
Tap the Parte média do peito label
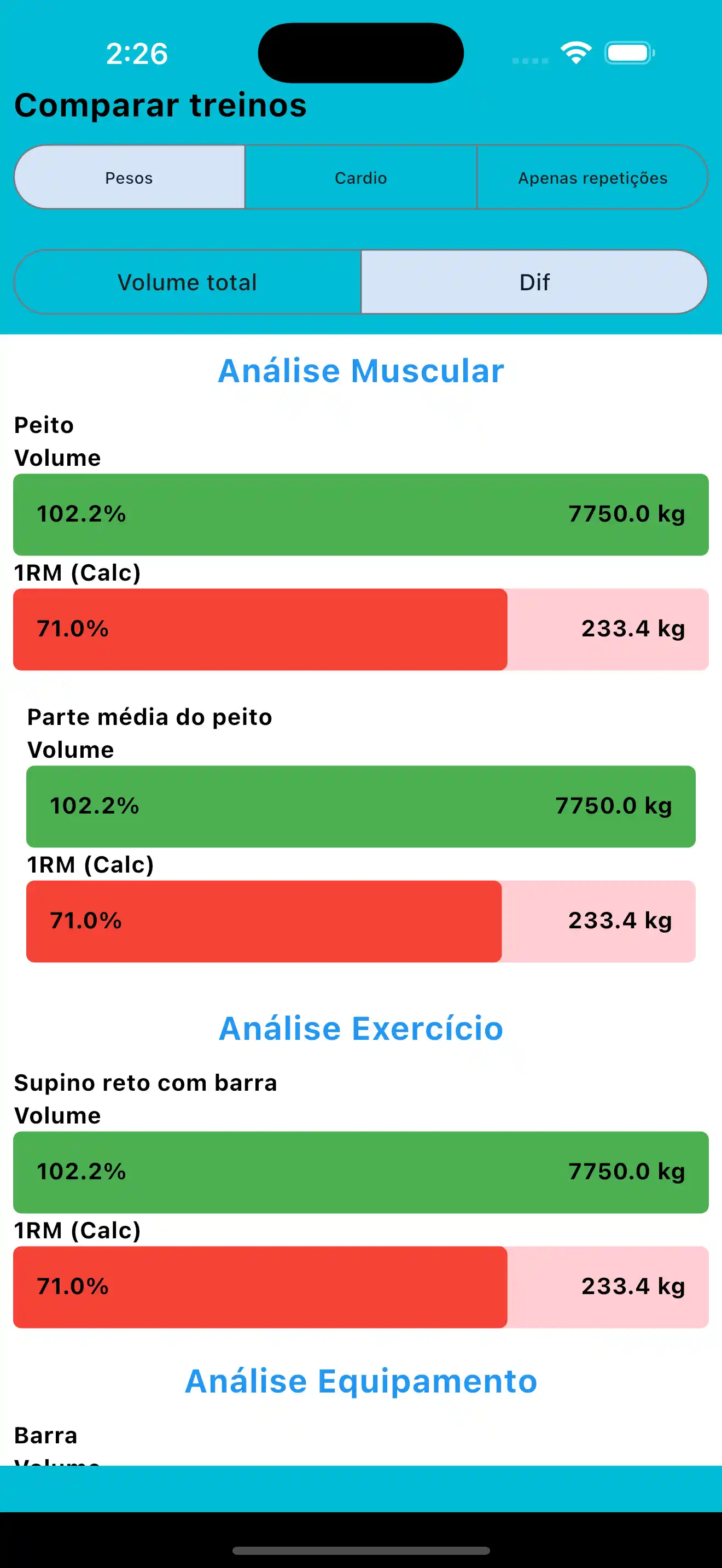(150, 717)
